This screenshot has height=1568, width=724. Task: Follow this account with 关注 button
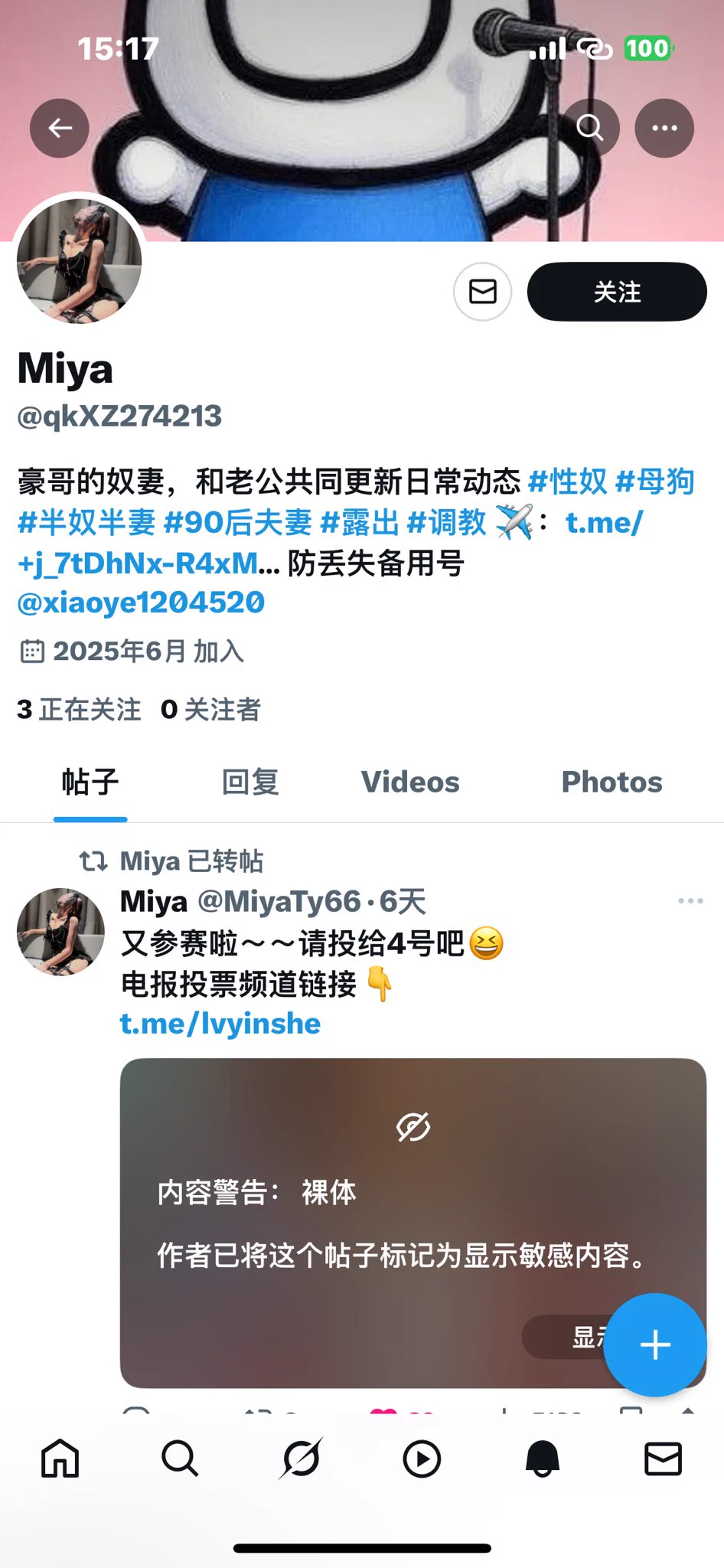(617, 292)
